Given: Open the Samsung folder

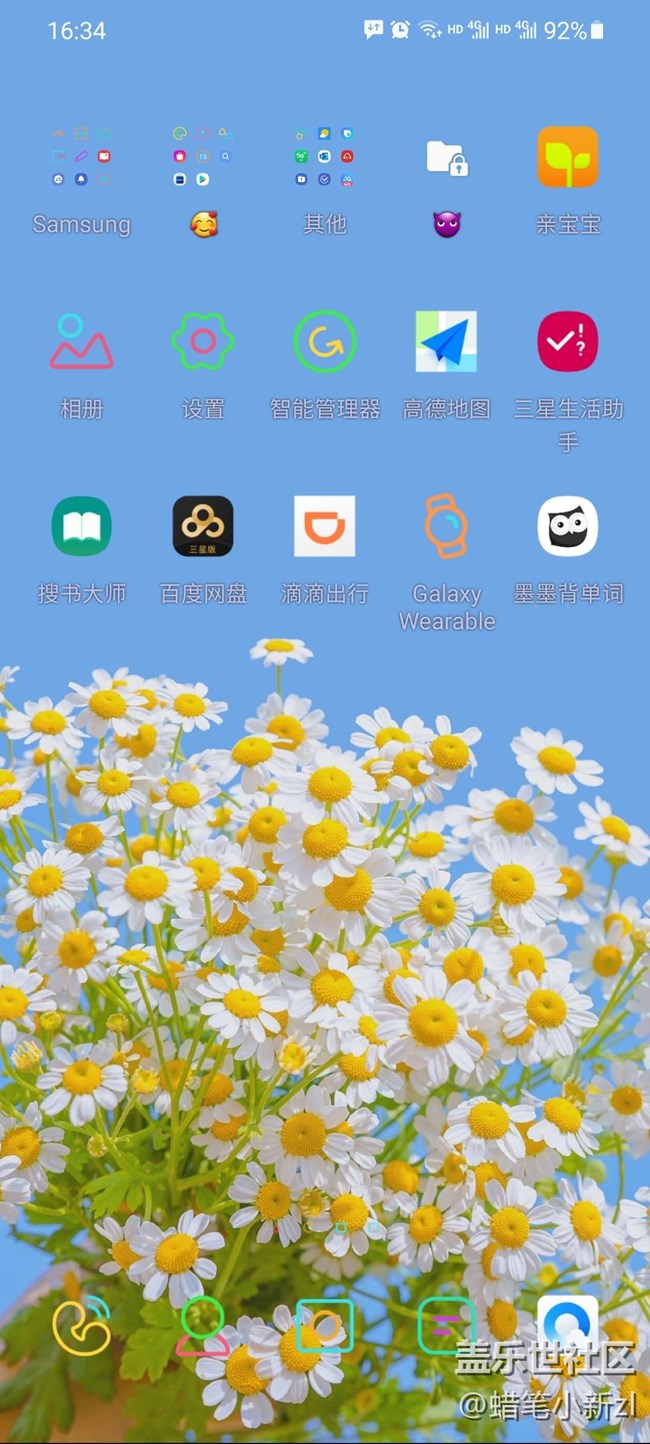Looking at the screenshot, I should 81,158.
